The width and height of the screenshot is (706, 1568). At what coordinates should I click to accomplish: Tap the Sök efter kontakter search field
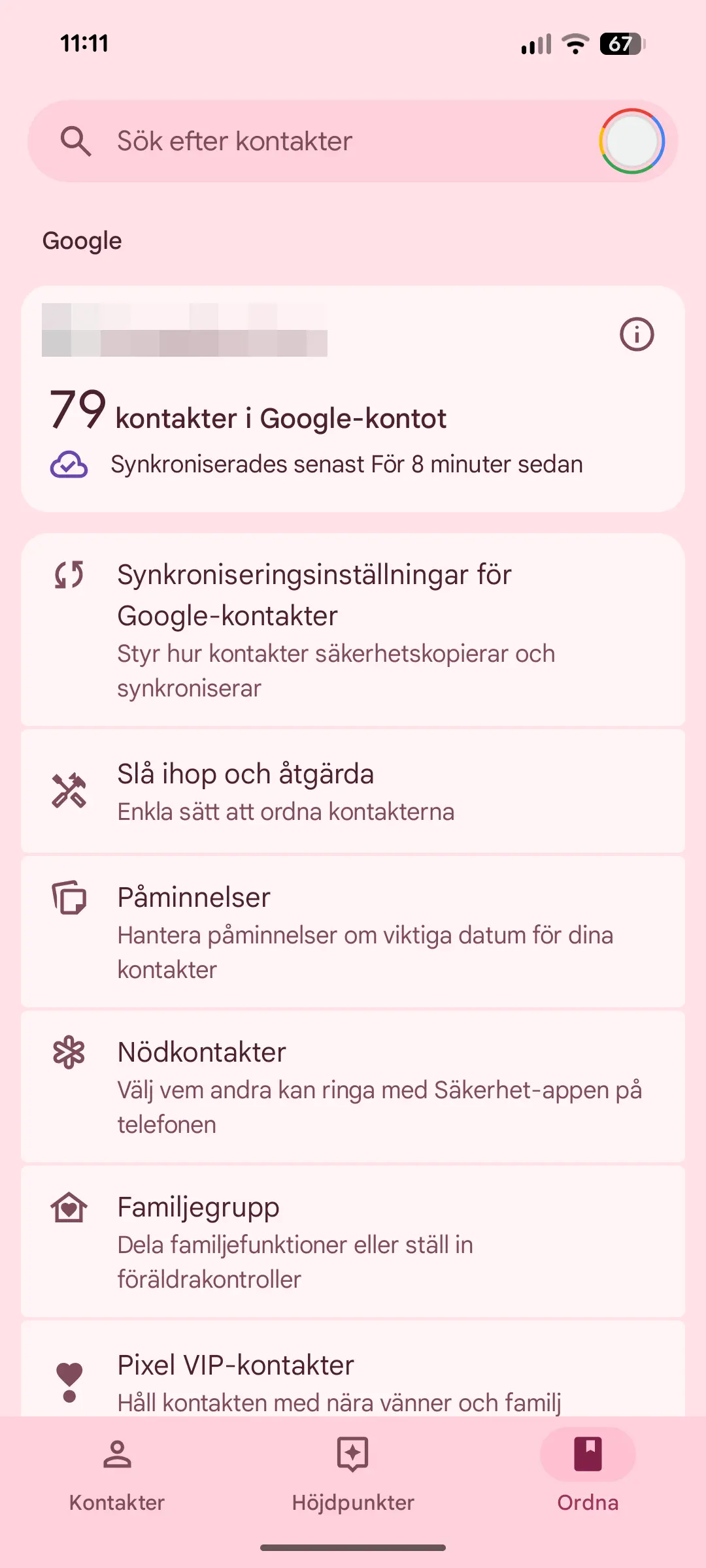pos(314,141)
